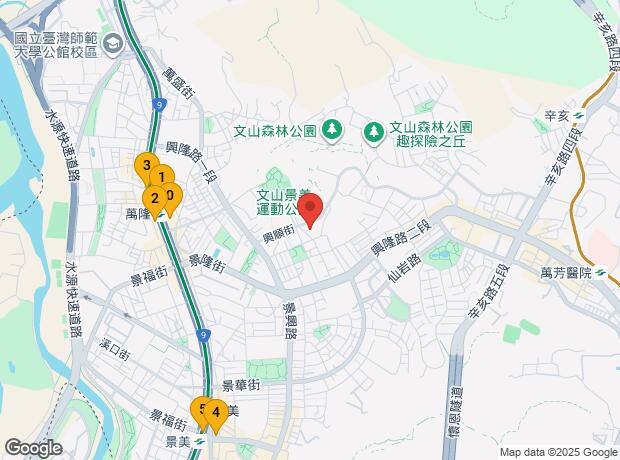Open the orange marker numbered 1
The width and height of the screenshot is (620, 460).
coord(163,176)
